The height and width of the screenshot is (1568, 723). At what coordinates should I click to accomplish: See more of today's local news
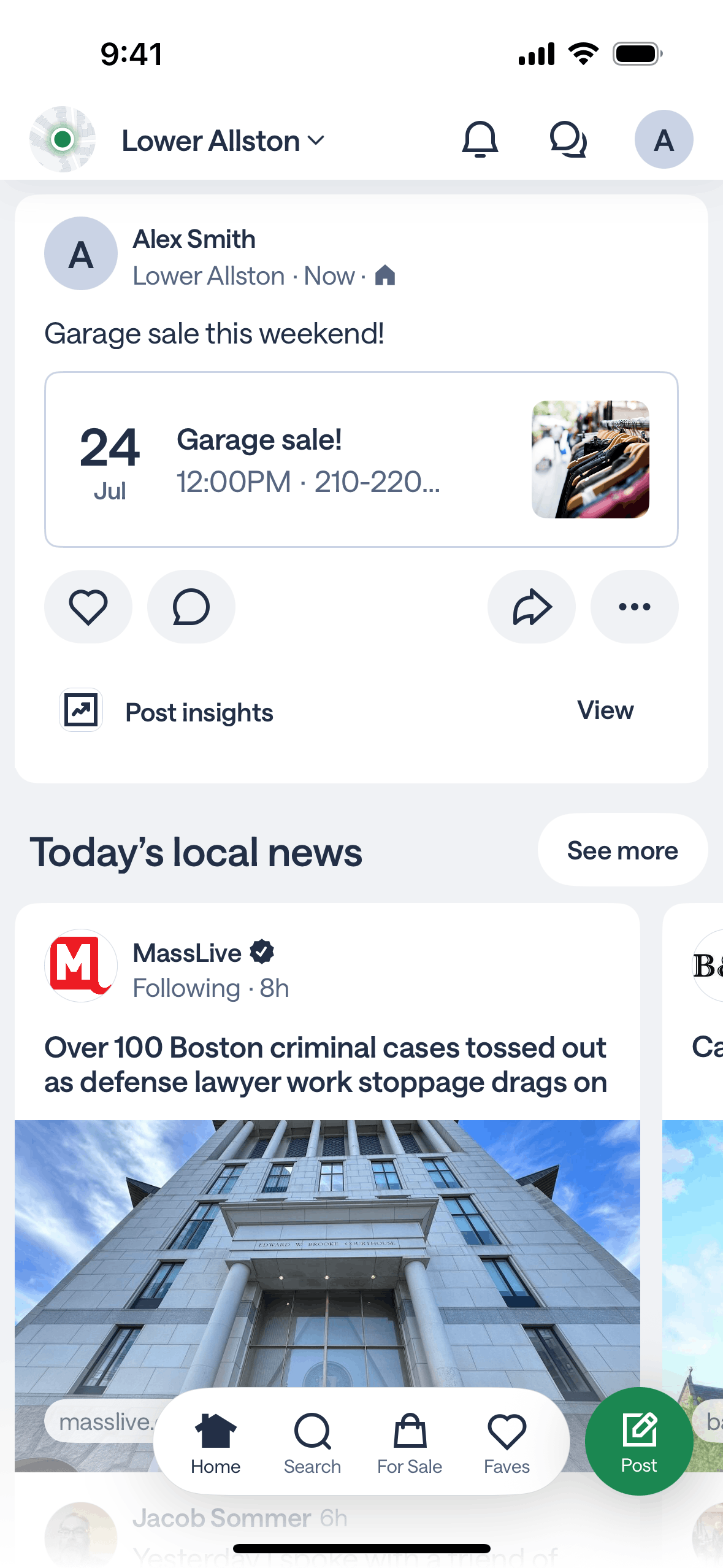[x=622, y=850]
